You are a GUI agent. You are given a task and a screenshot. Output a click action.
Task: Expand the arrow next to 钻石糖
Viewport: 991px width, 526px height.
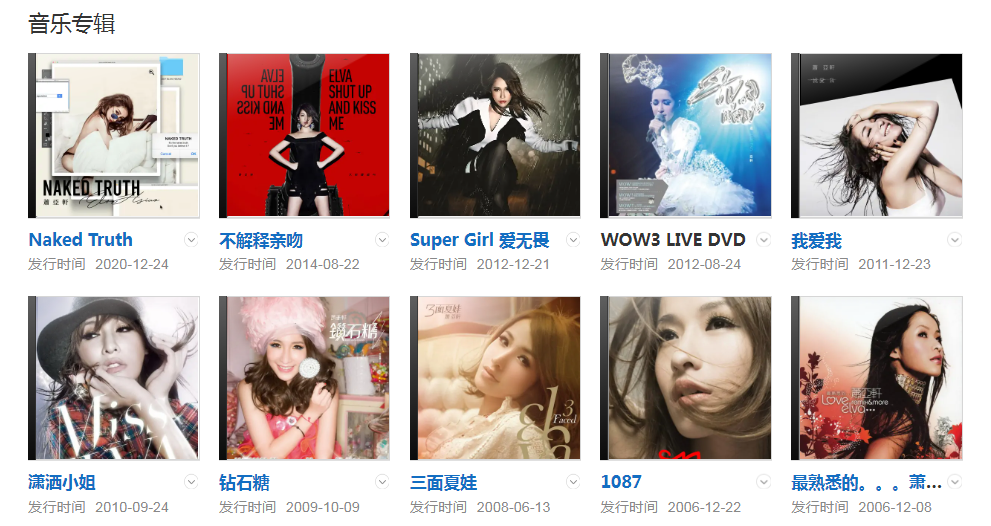click(382, 482)
